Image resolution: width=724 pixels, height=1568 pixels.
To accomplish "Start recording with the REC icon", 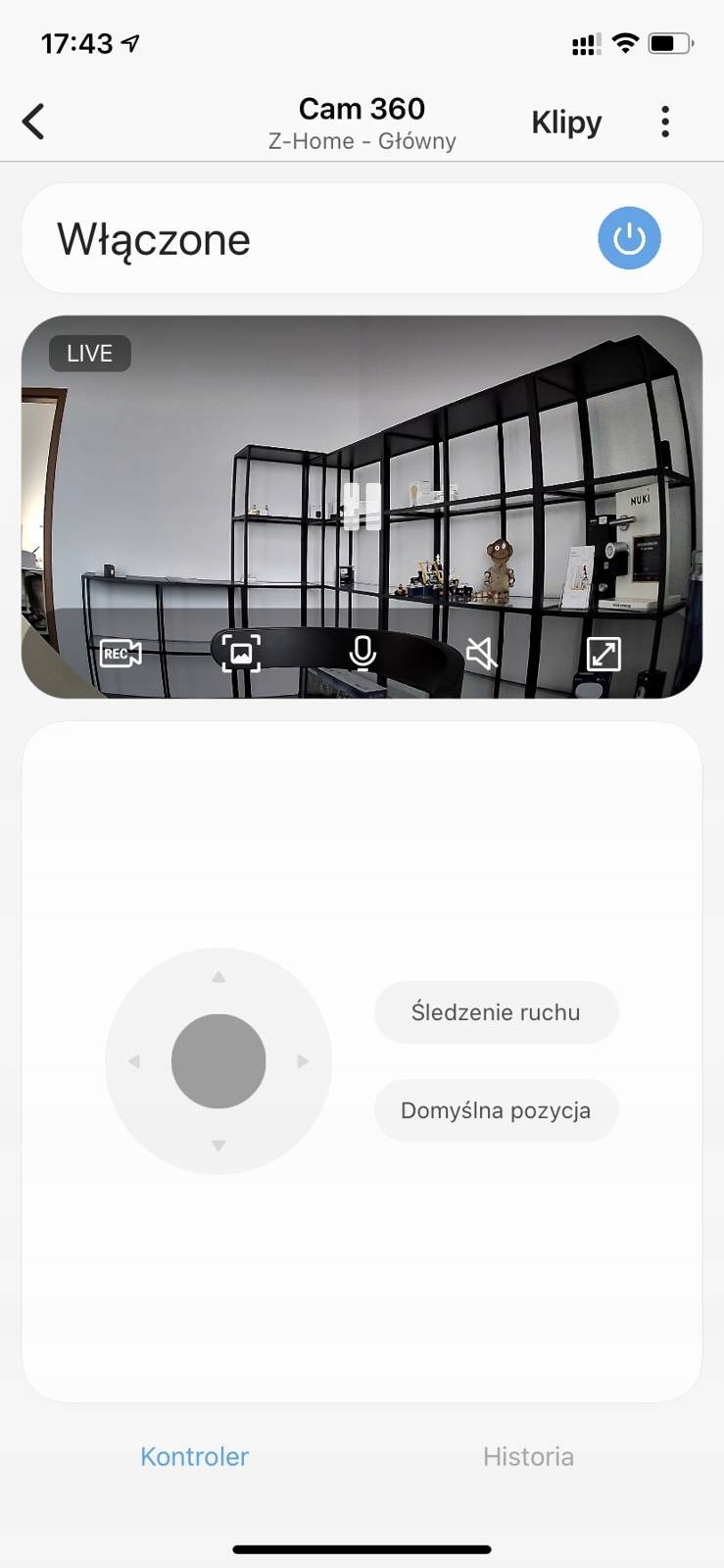I will click(121, 653).
